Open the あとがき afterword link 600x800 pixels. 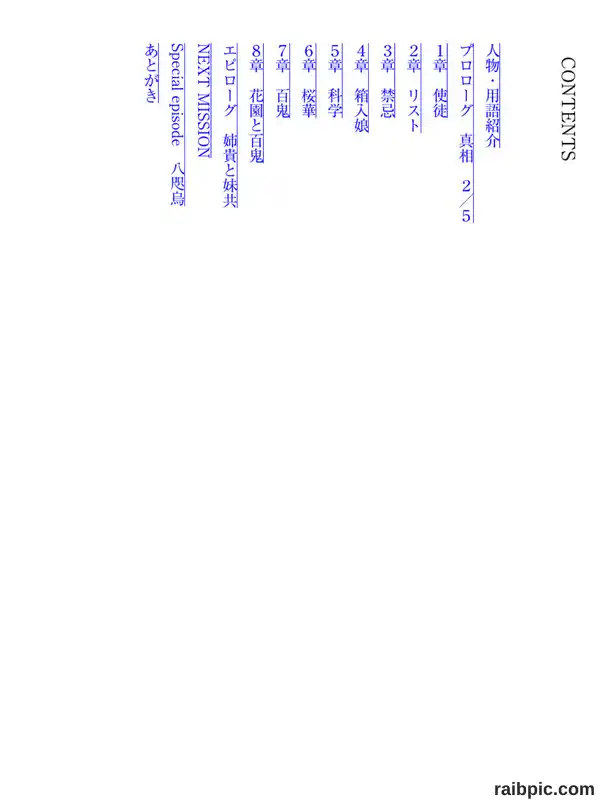(x=152, y=73)
